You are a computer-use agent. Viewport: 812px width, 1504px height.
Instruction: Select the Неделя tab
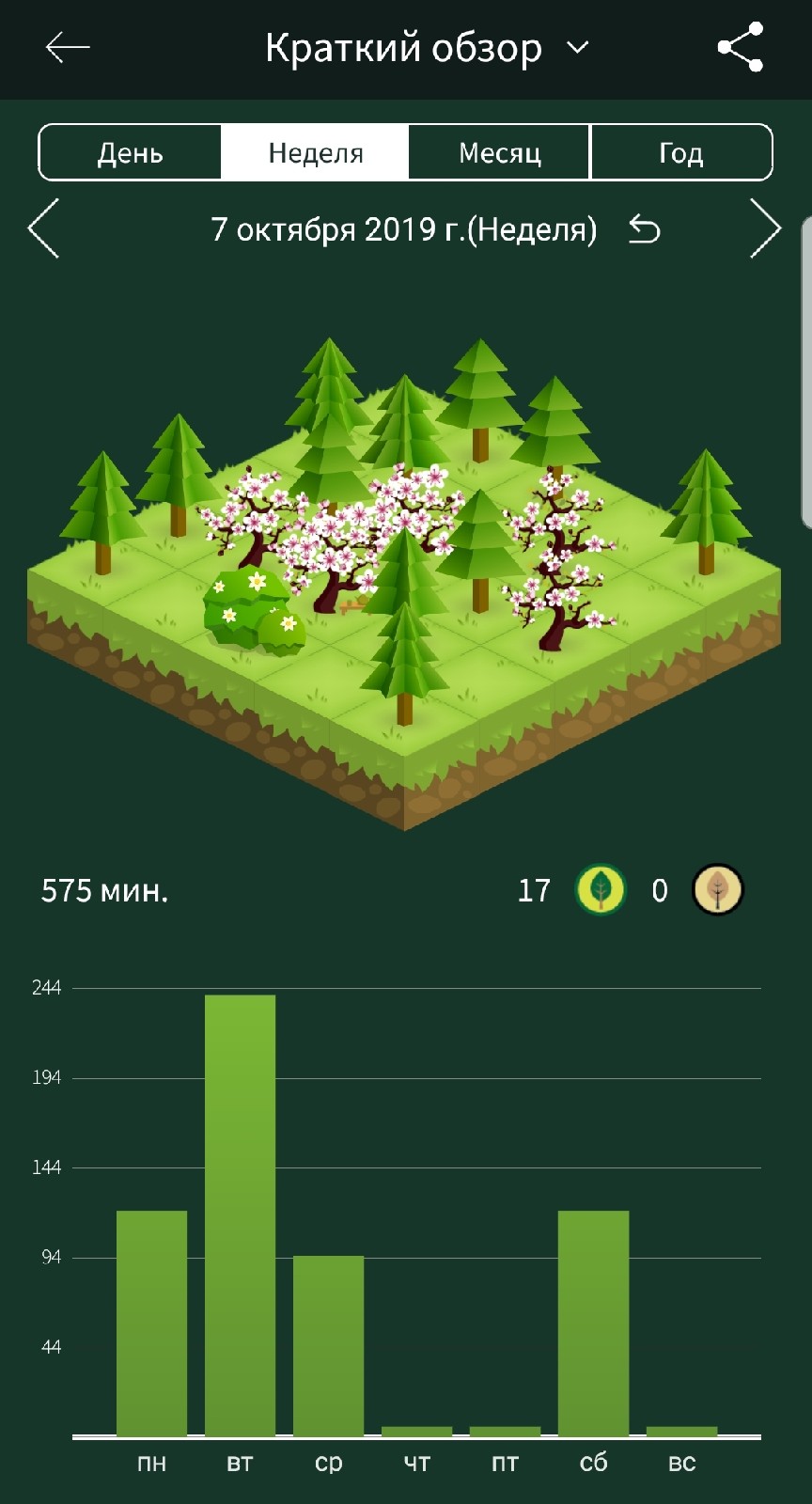pos(315,152)
